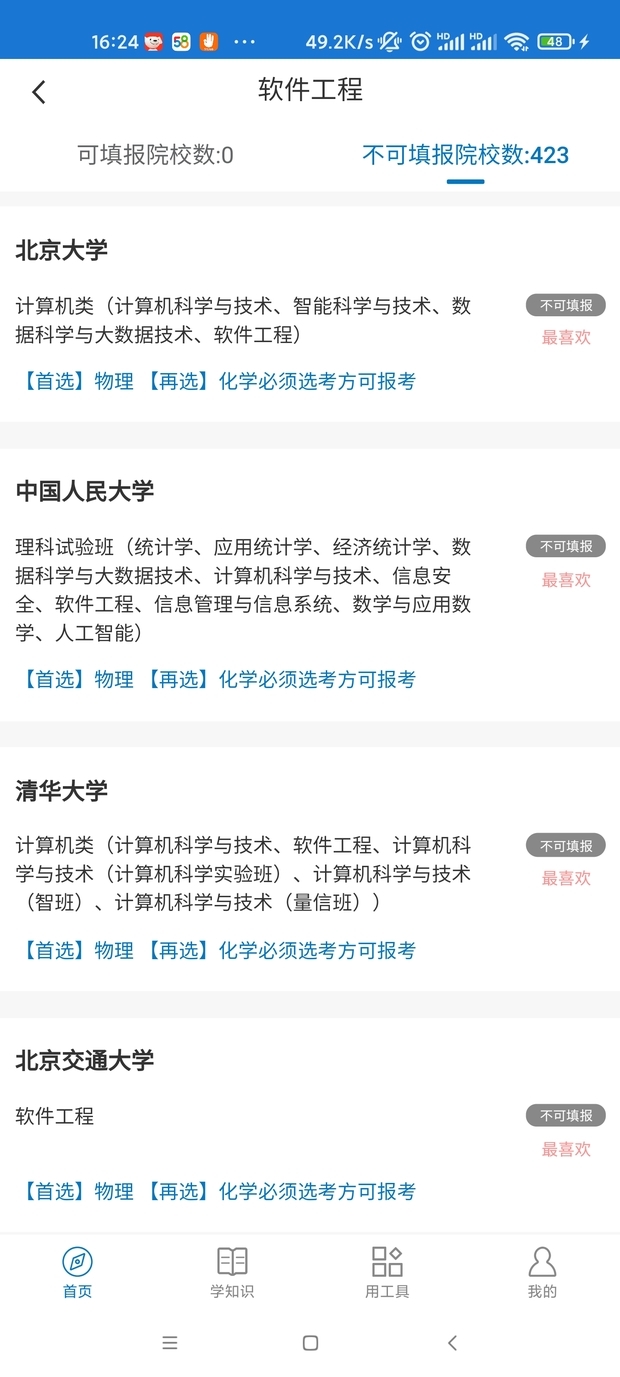Mark 北京交通大学 as 最喜欢
The width and height of the screenshot is (620, 1377).
click(566, 1149)
